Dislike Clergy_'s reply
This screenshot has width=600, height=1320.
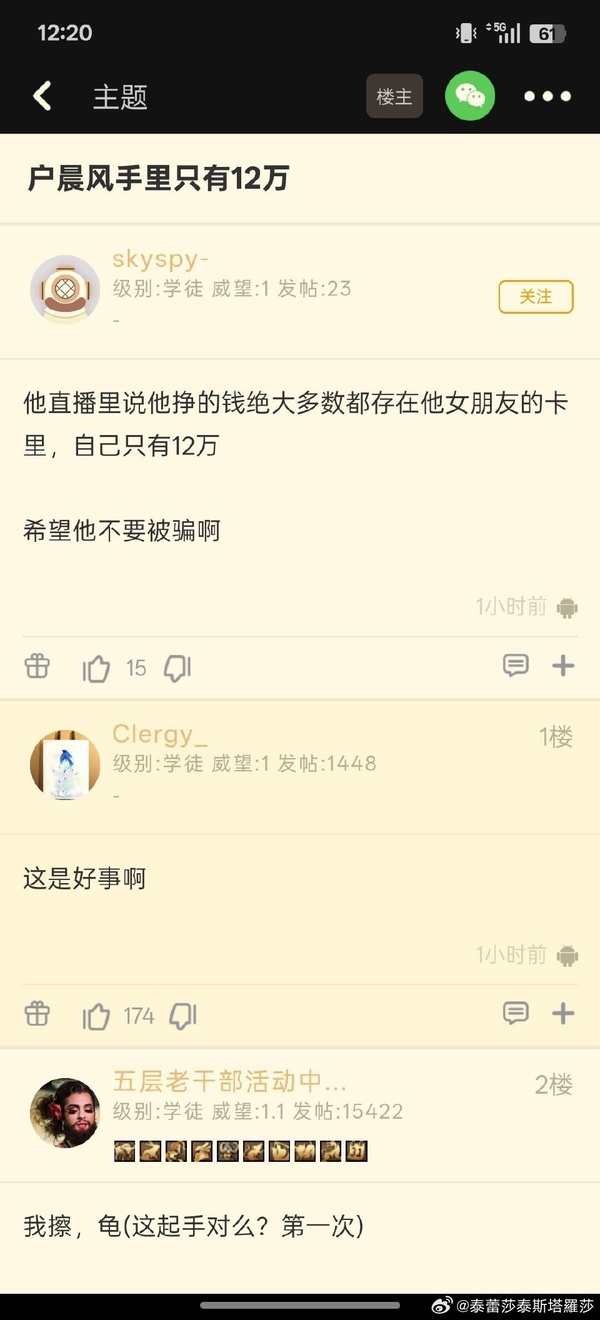pos(182,1017)
